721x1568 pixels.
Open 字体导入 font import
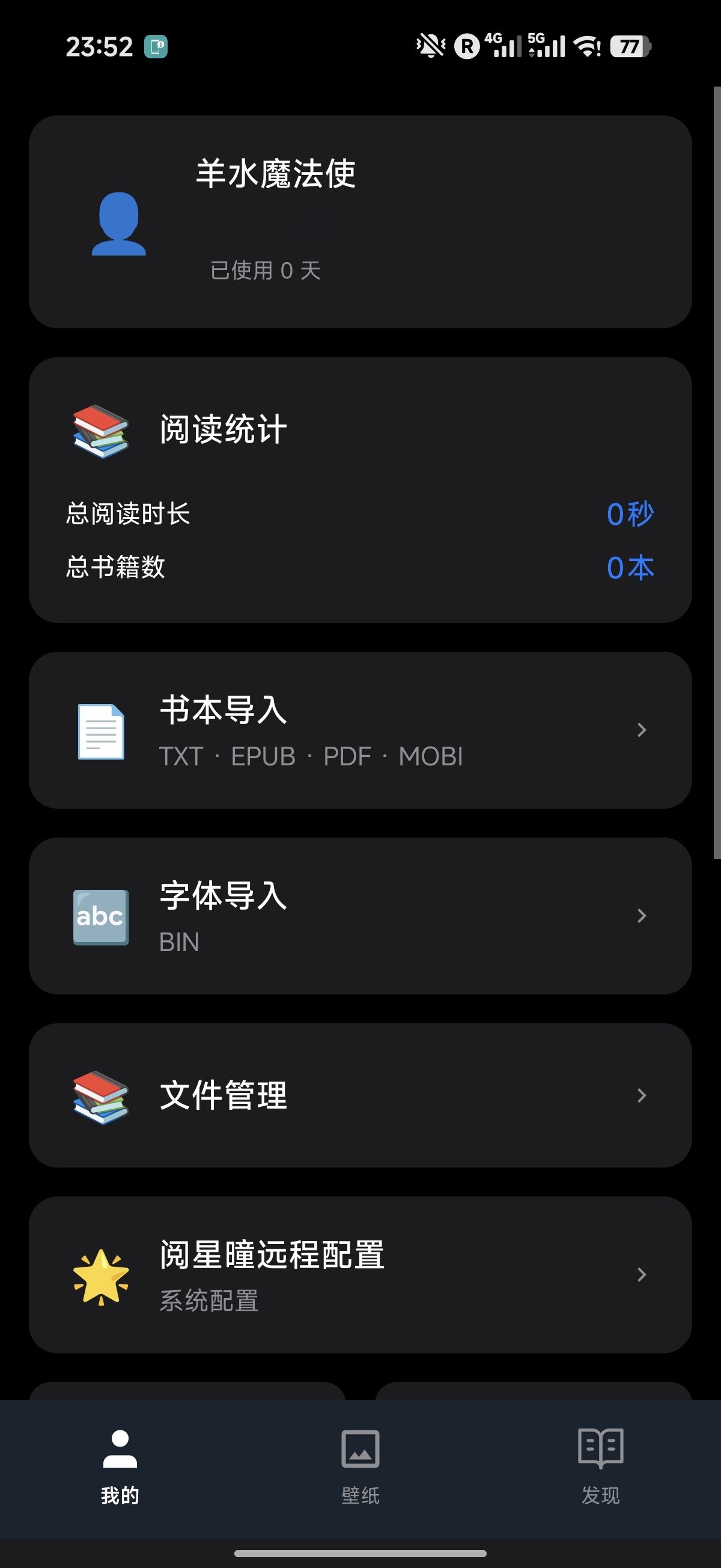[359, 916]
